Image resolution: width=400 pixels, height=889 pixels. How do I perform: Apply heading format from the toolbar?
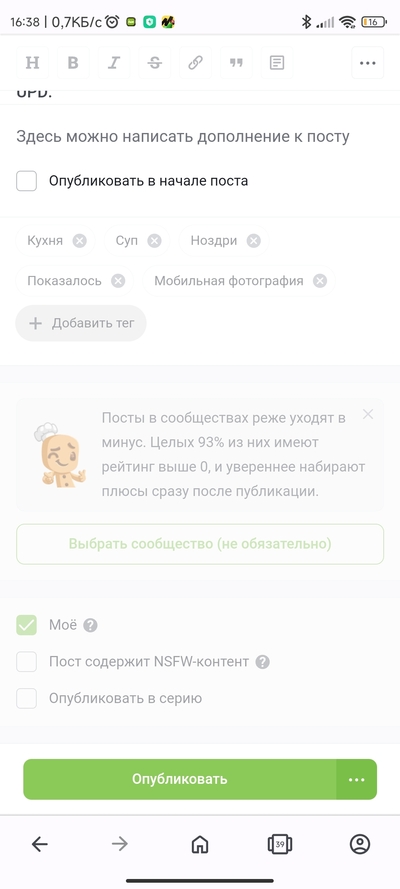coord(32,62)
